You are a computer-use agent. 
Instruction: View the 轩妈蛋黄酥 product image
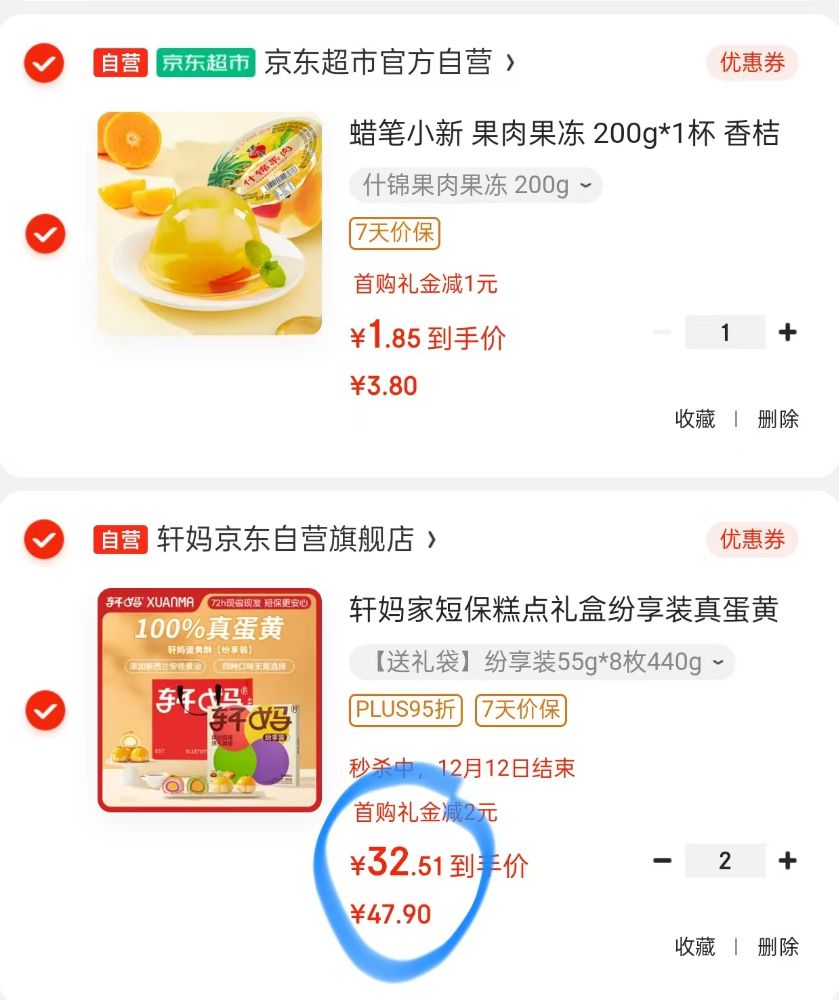click(x=210, y=699)
